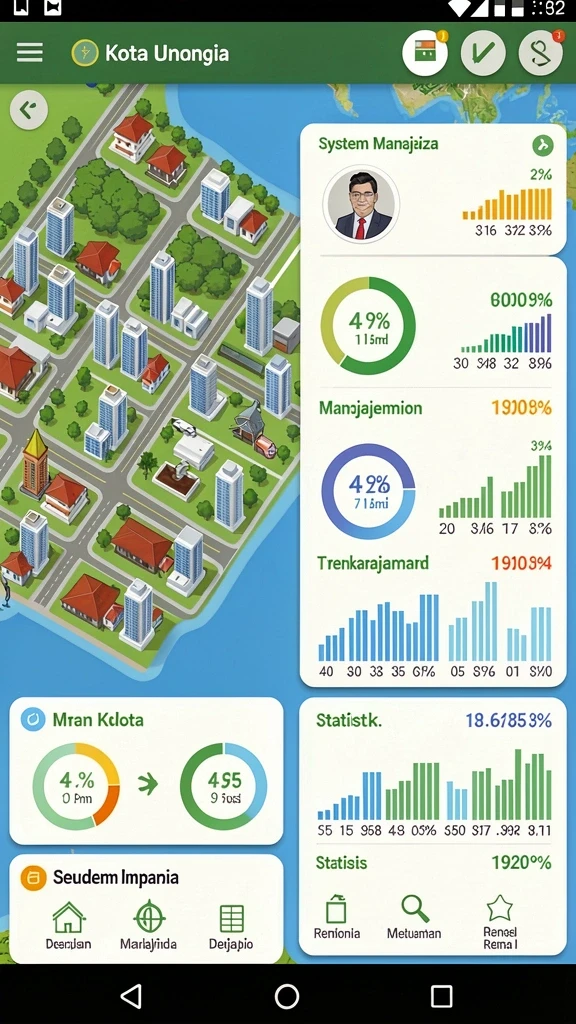The height and width of the screenshot is (1024, 576).
Task: Open the Metuaman search option
Action: (414, 917)
